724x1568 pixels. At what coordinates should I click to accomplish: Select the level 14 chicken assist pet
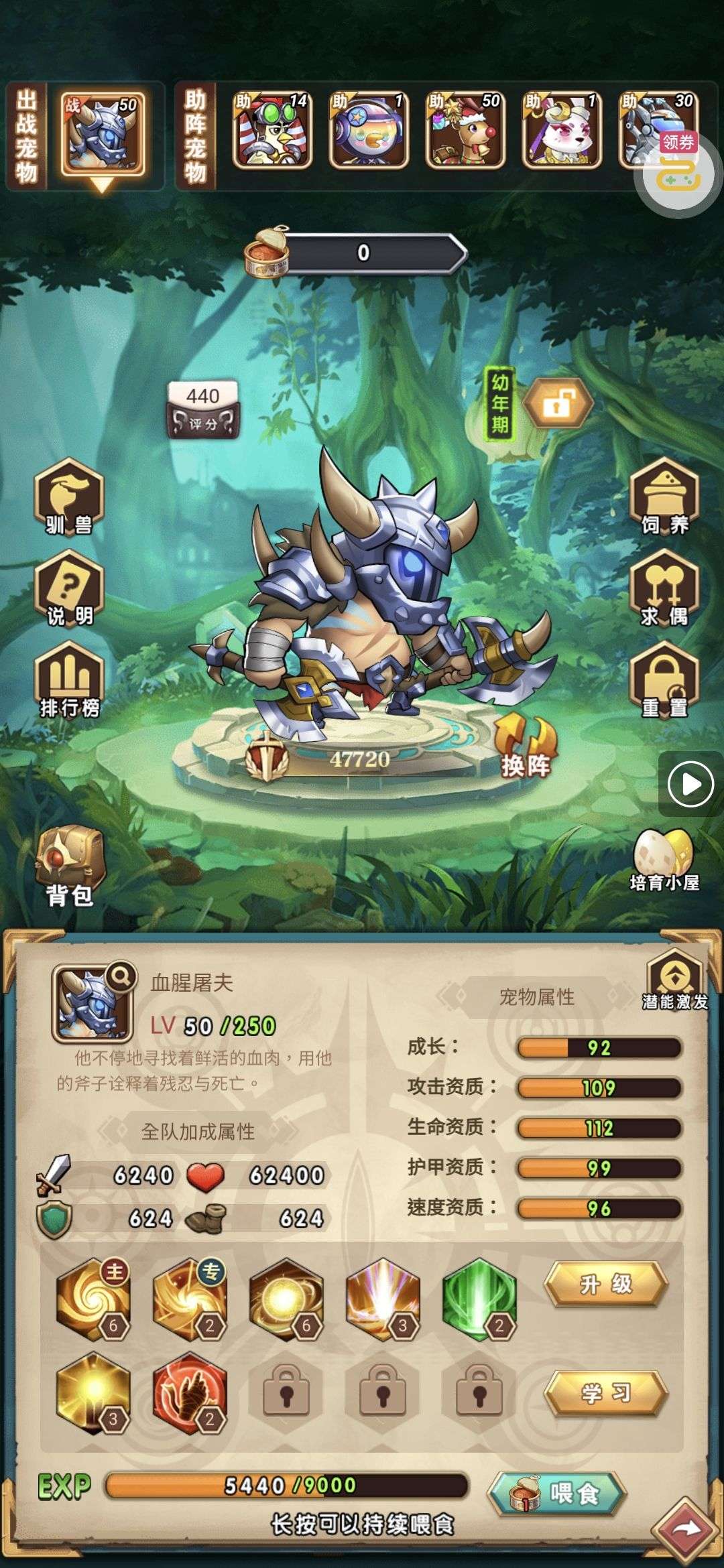(272, 131)
